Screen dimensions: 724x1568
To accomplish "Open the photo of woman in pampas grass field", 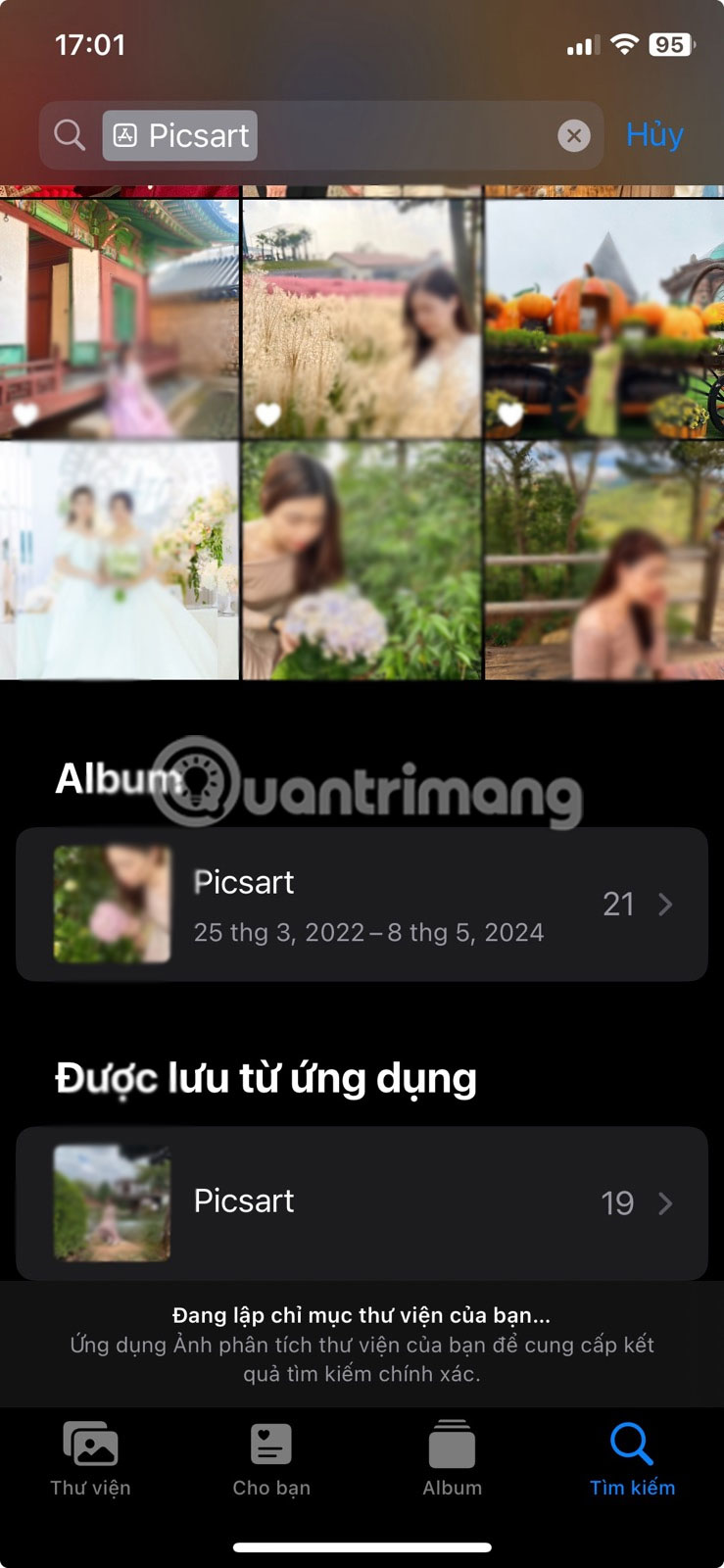I will [x=362, y=318].
